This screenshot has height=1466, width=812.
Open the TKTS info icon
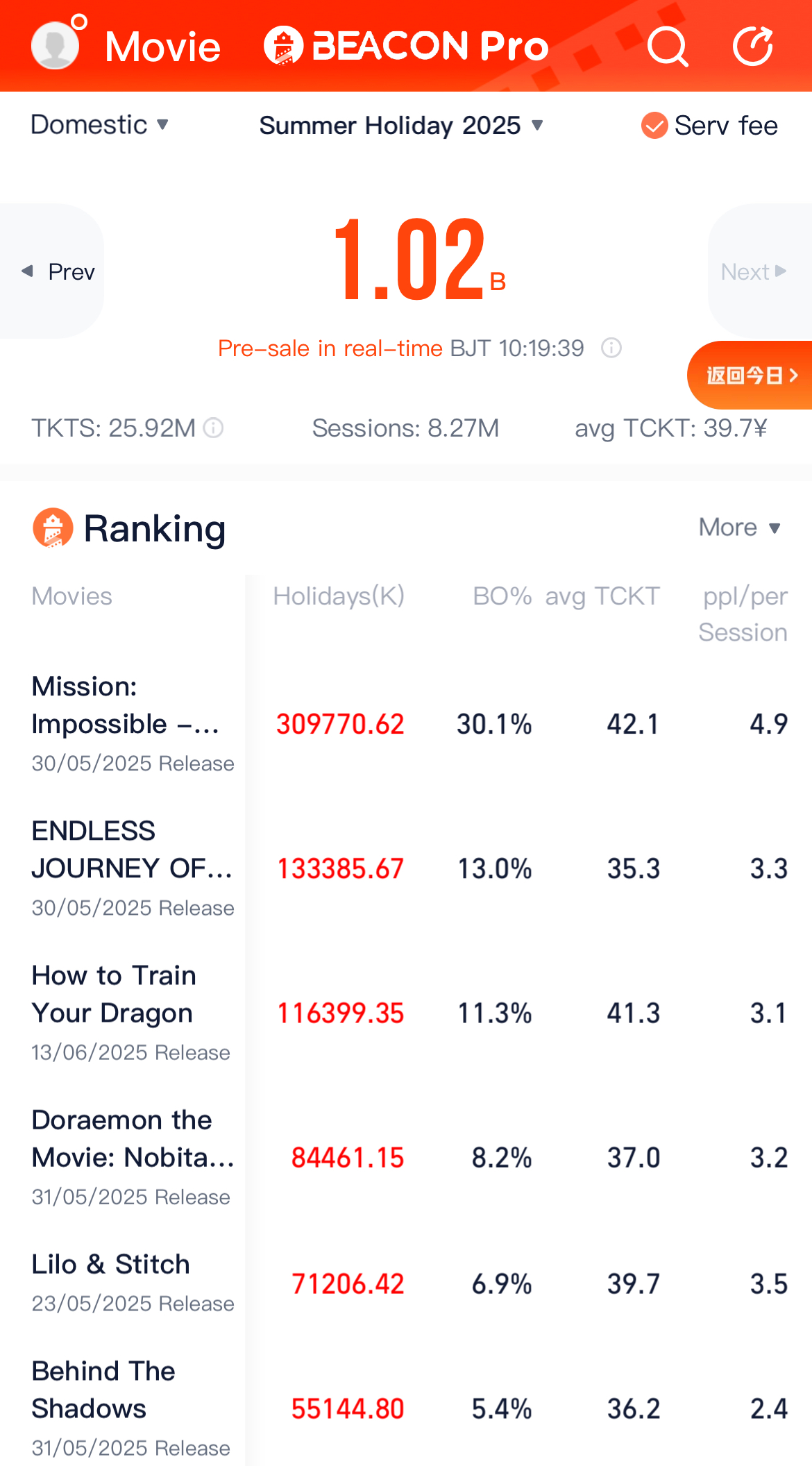[x=214, y=428]
